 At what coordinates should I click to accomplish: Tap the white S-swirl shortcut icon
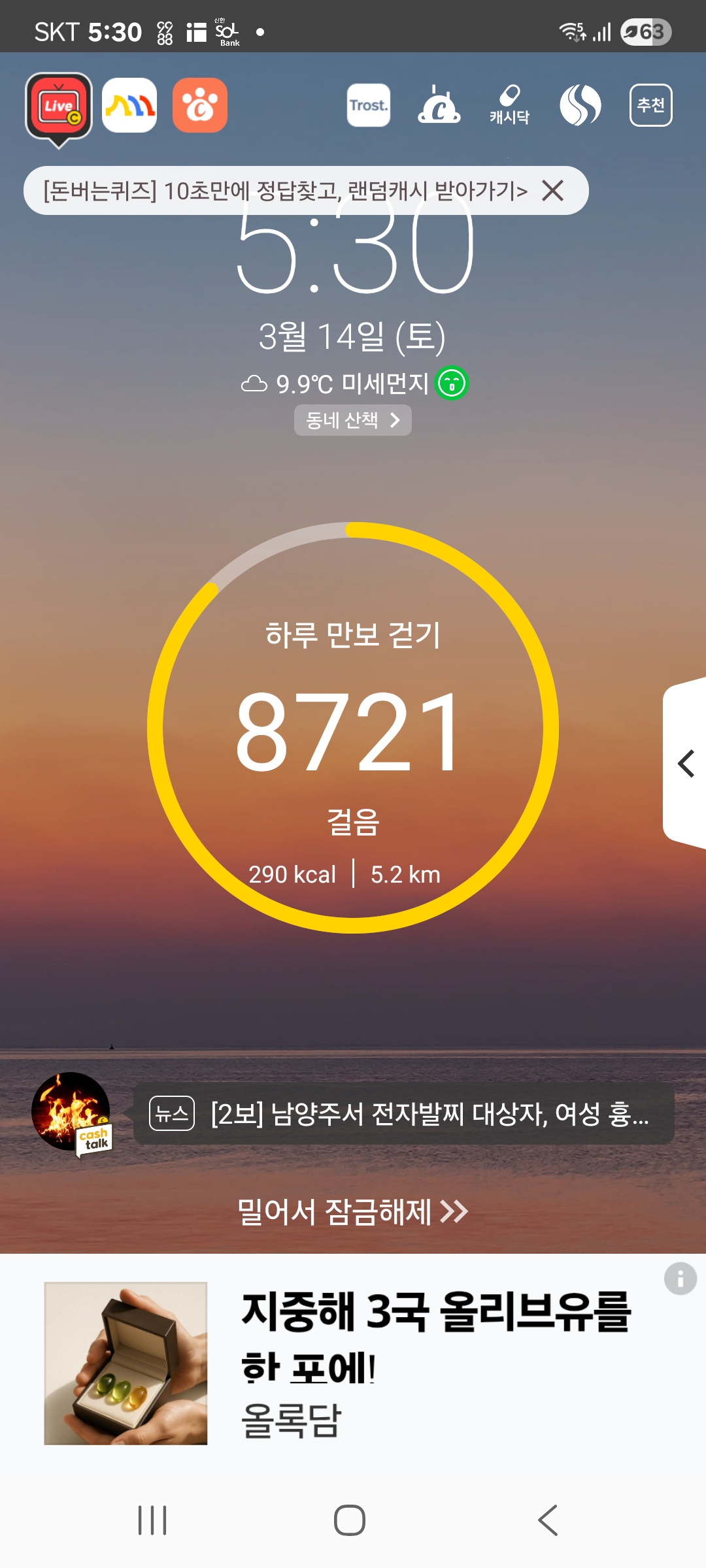pos(580,105)
